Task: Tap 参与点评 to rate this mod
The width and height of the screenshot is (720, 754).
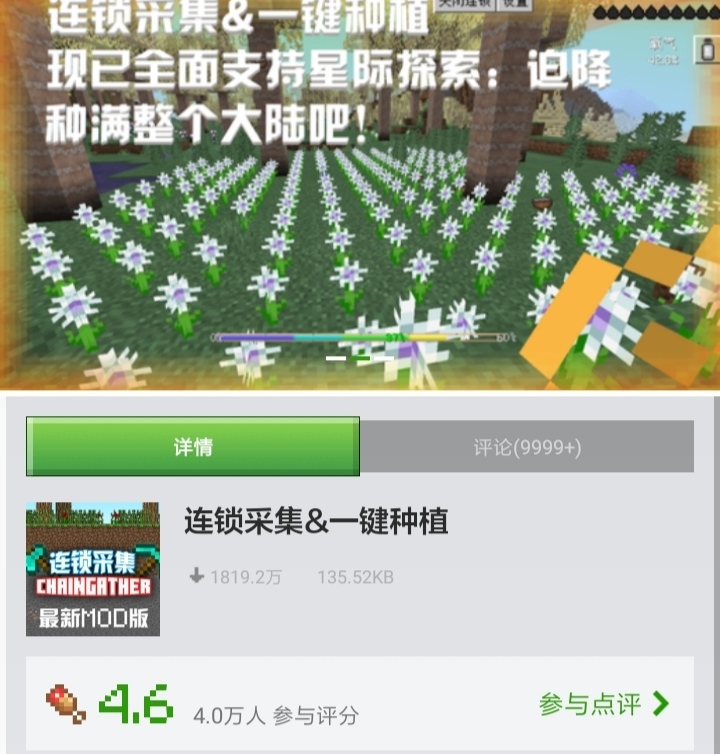Action: tap(603, 704)
